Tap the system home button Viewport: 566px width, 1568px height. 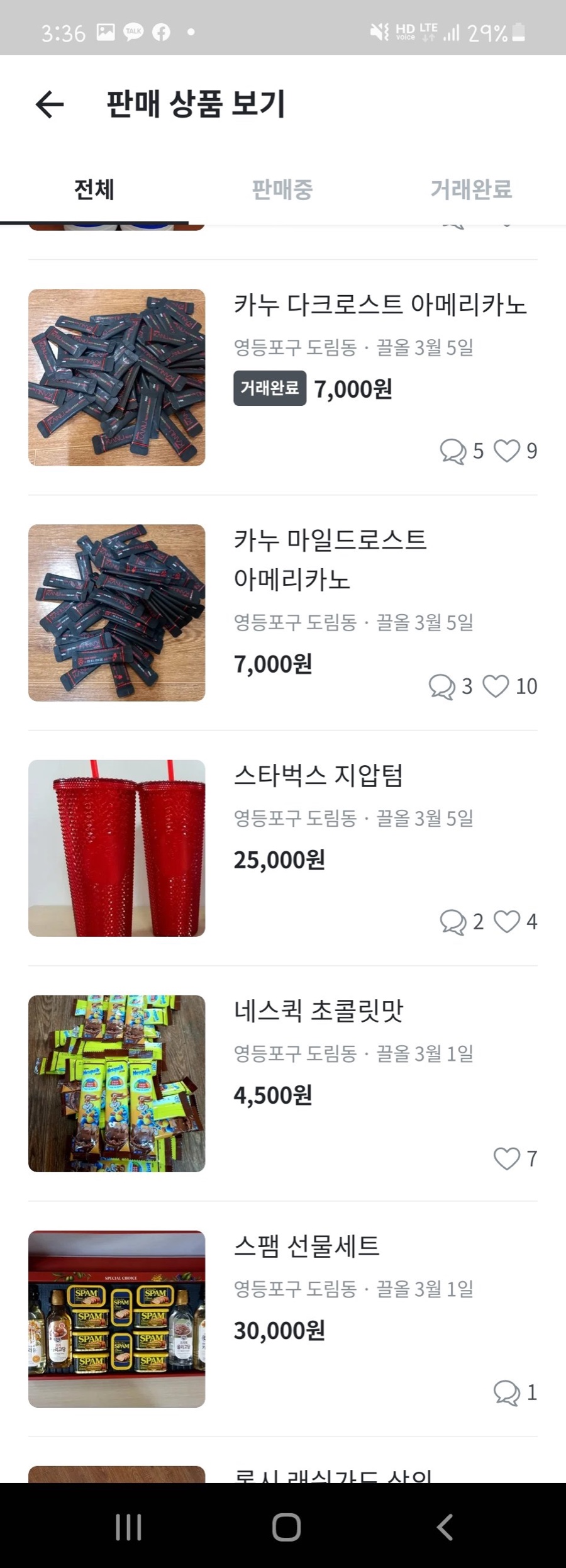[x=286, y=1526]
